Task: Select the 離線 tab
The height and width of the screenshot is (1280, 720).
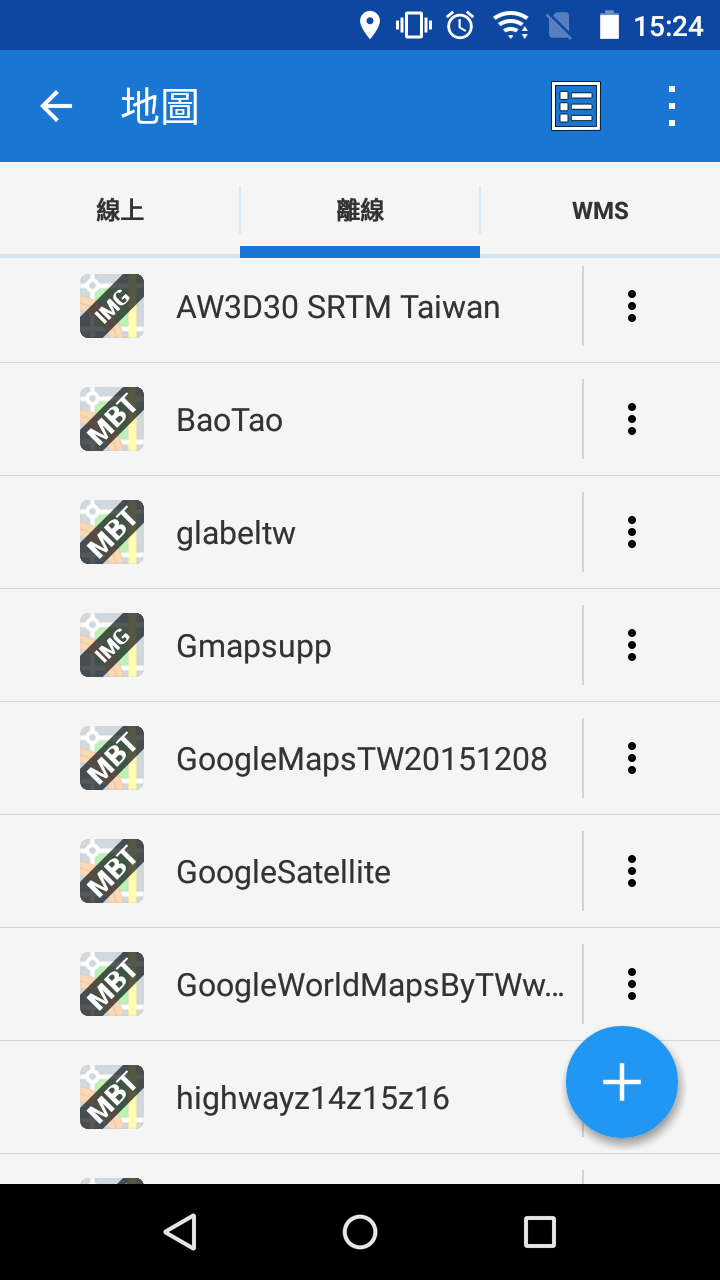Action: [360, 211]
